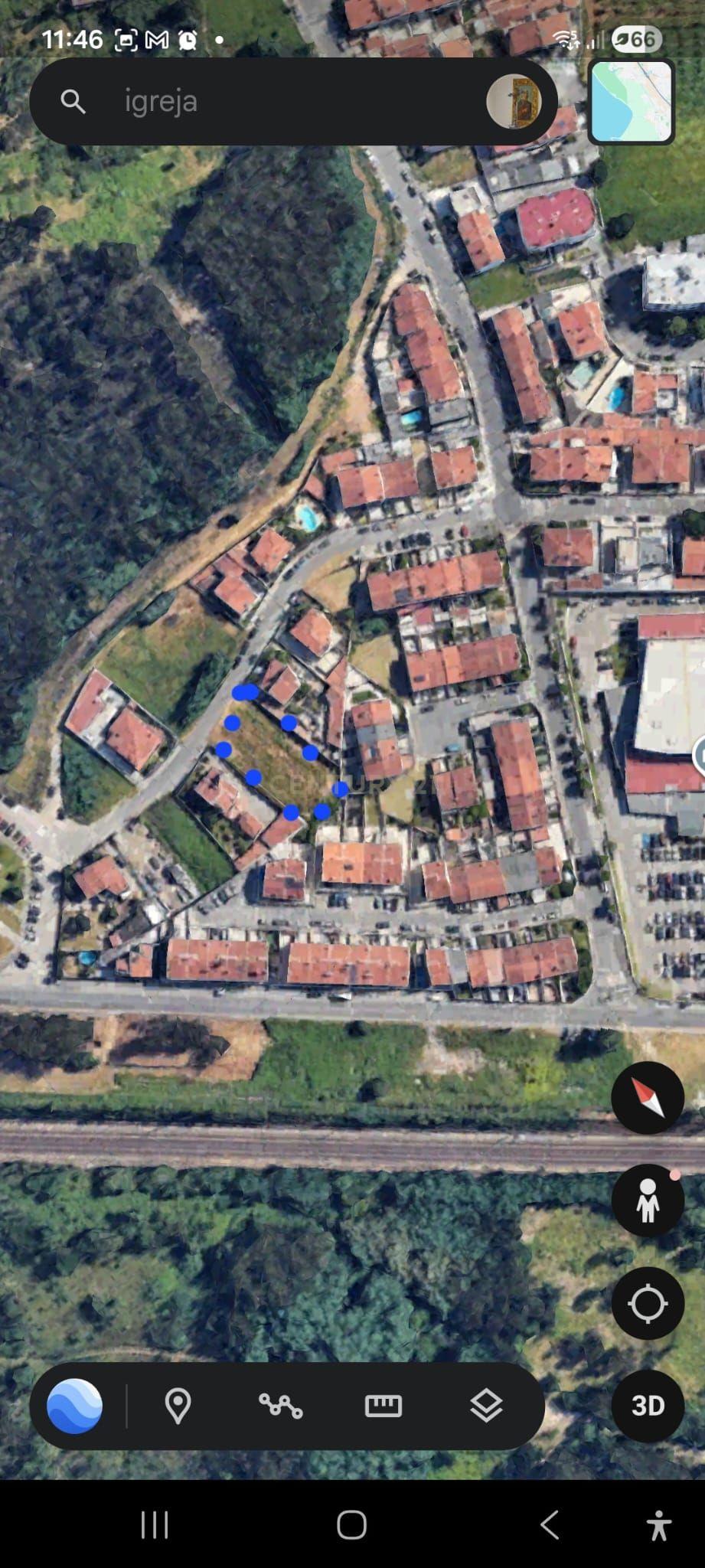Image resolution: width=705 pixels, height=1568 pixels.
Task: Reset the compass orientation
Action: (x=648, y=1098)
